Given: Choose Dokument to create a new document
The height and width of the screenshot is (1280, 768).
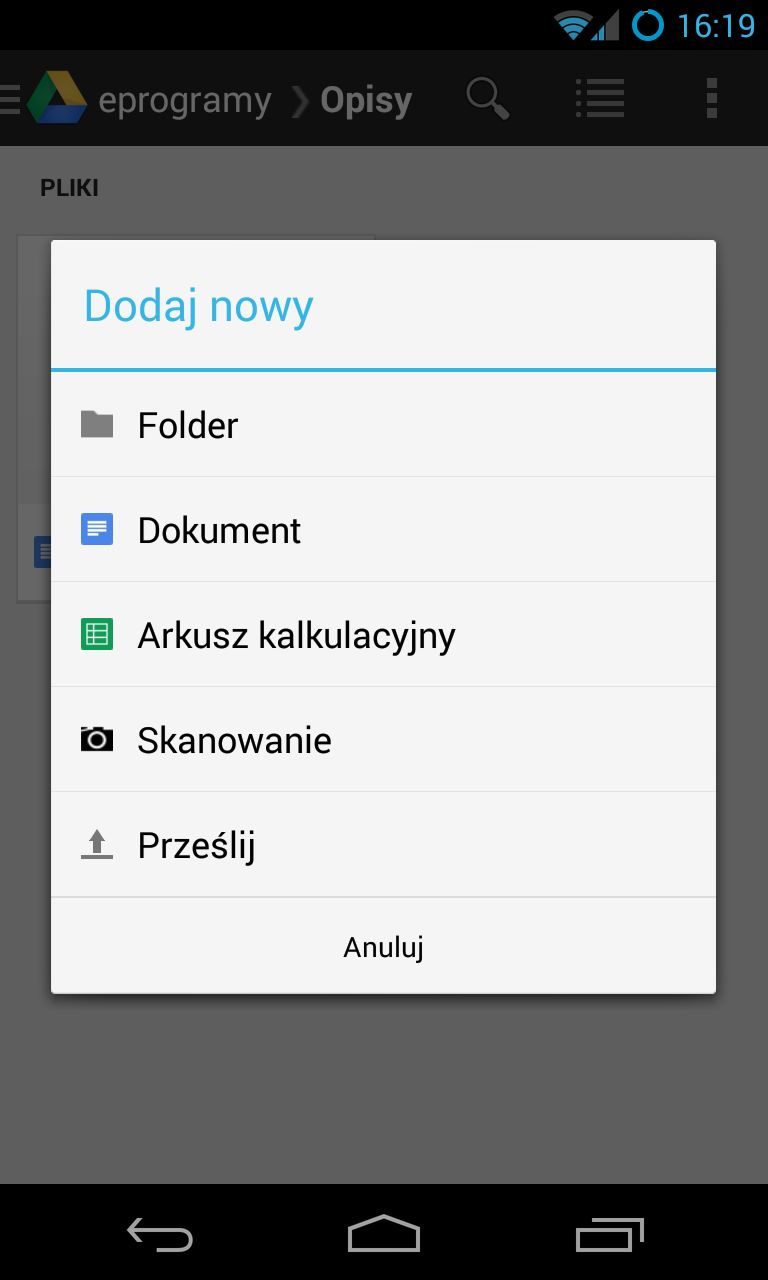Looking at the screenshot, I should point(383,529).
